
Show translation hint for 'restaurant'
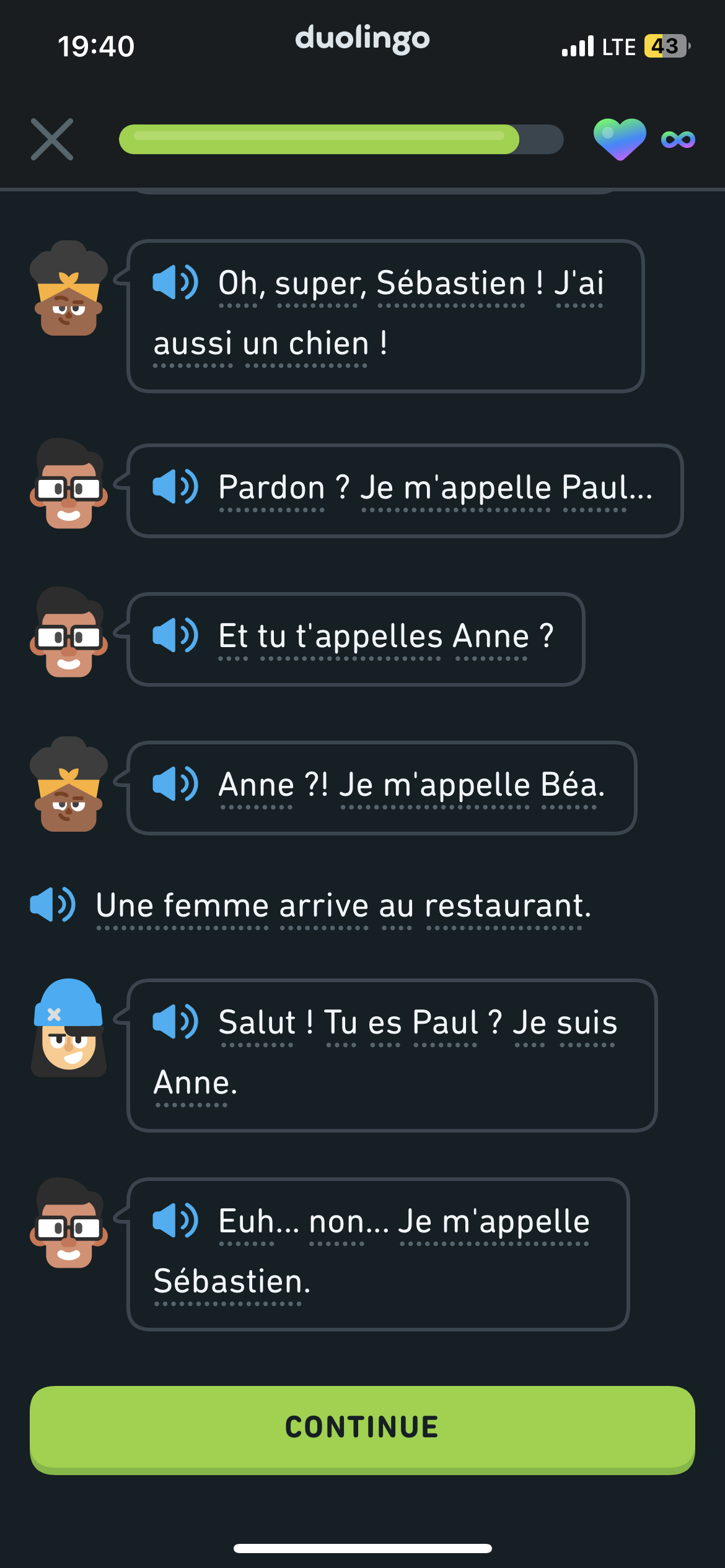pos(504,906)
